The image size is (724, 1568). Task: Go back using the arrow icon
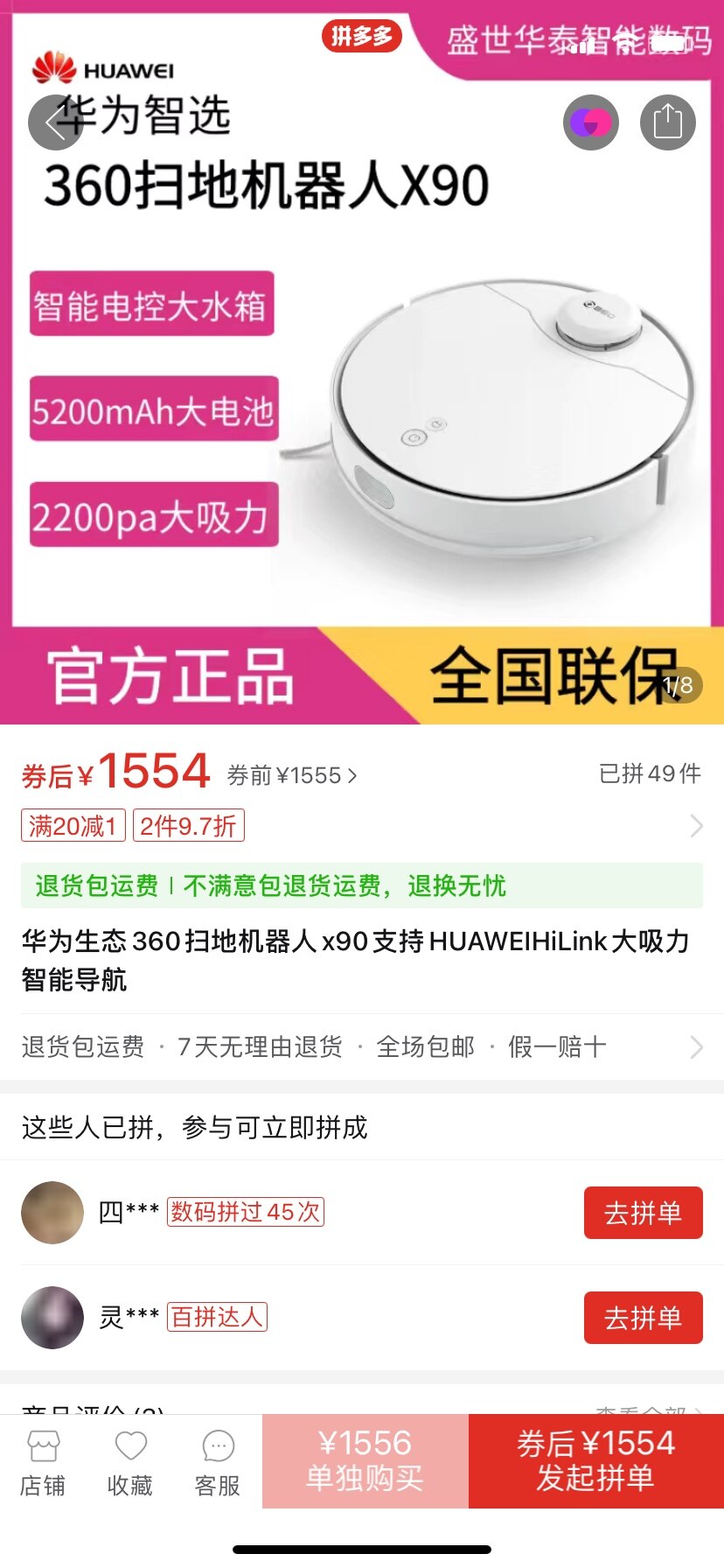point(55,122)
